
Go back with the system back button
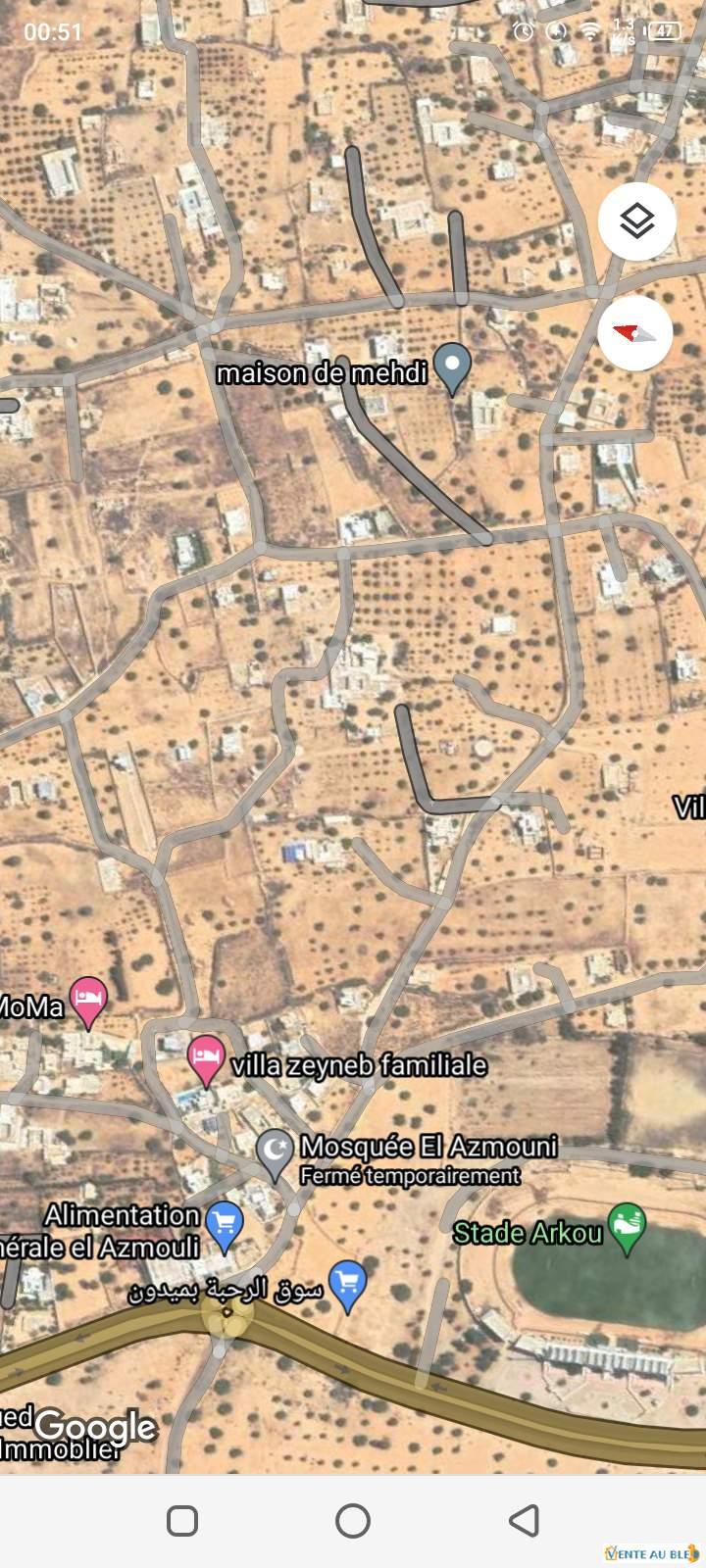point(524,1520)
